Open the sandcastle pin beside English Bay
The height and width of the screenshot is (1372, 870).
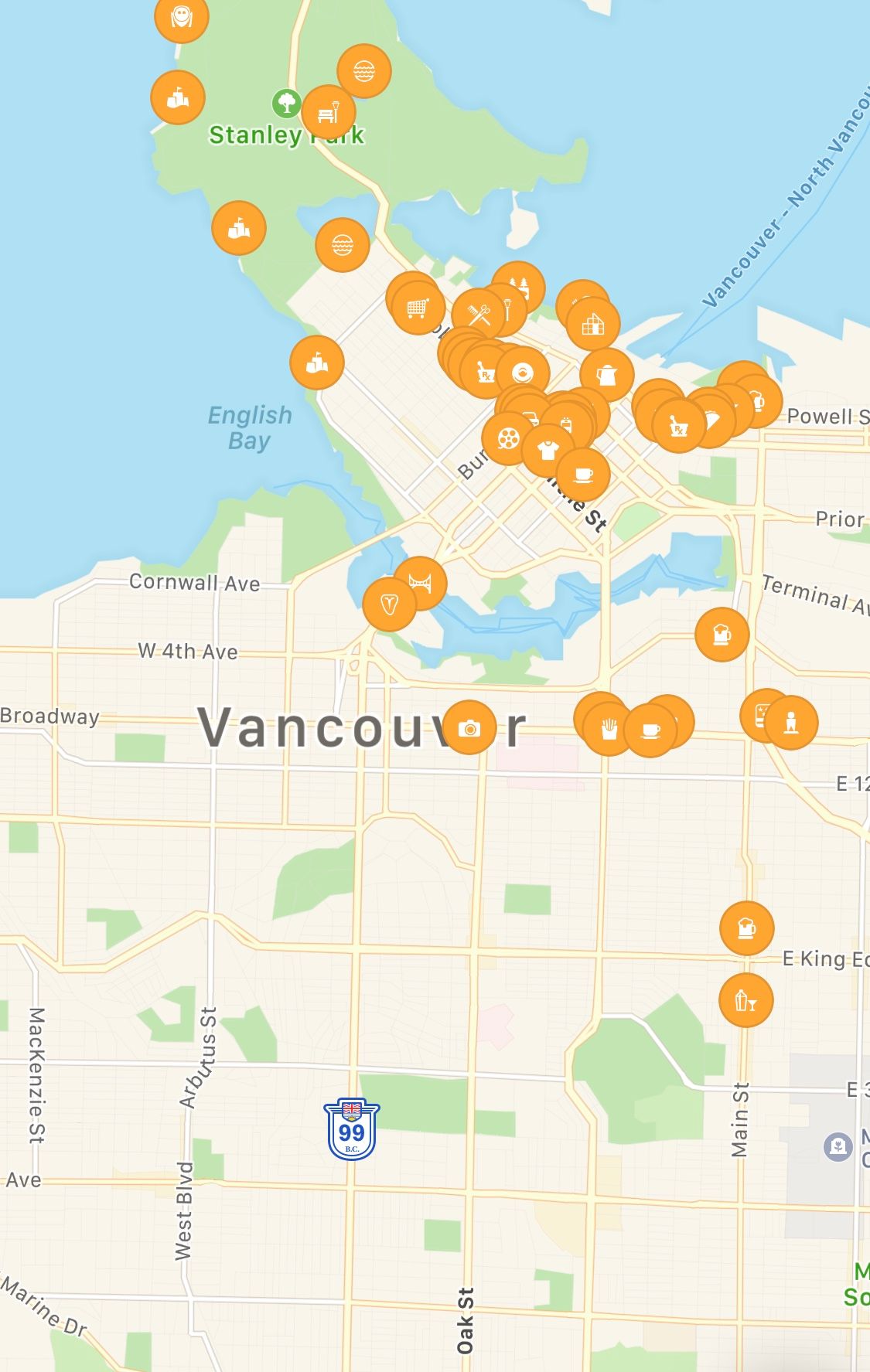coord(317,363)
